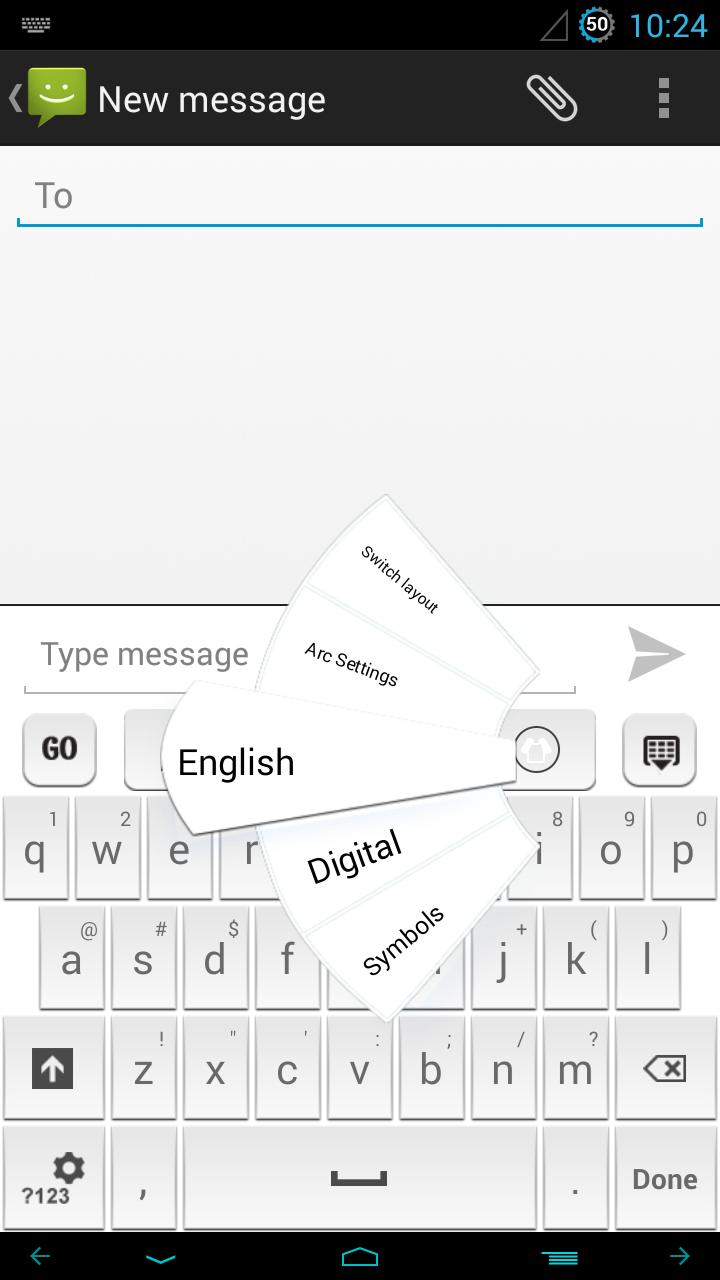This screenshot has height=1280, width=720.
Task: Select Symbols in the arc menu
Action: (x=403, y=941)
